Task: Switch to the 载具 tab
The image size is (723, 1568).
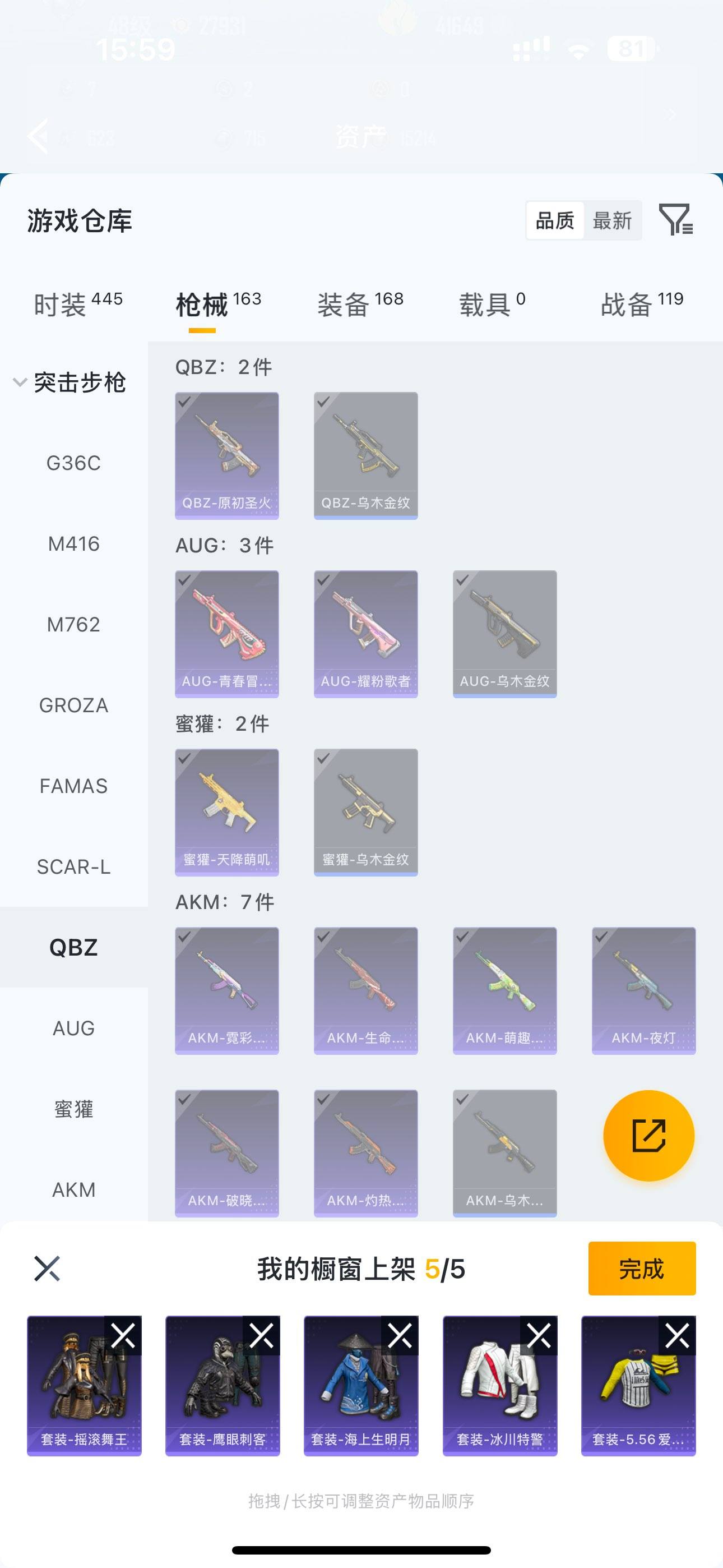Action: pyautogui.click(x=492, y=304)
